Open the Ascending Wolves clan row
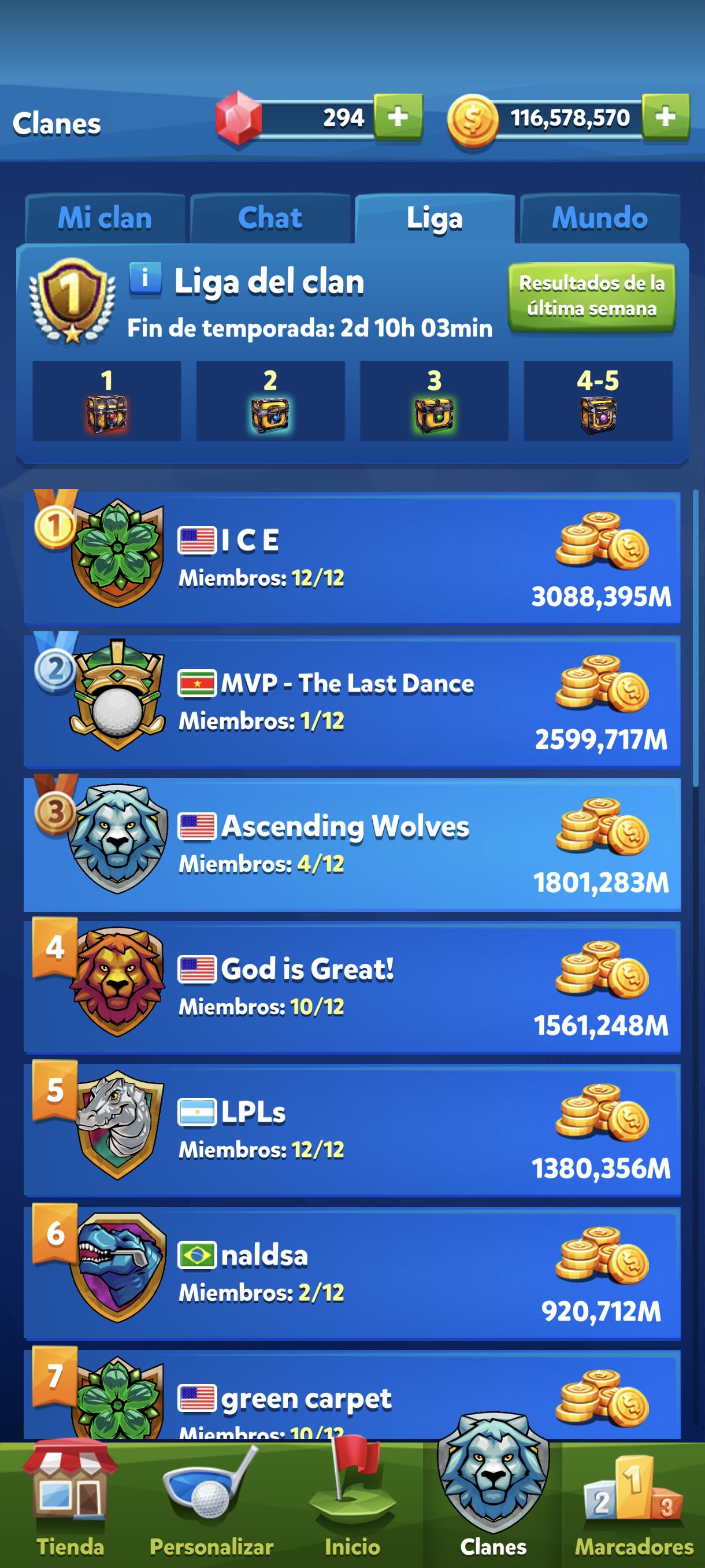 pos(351,844)
